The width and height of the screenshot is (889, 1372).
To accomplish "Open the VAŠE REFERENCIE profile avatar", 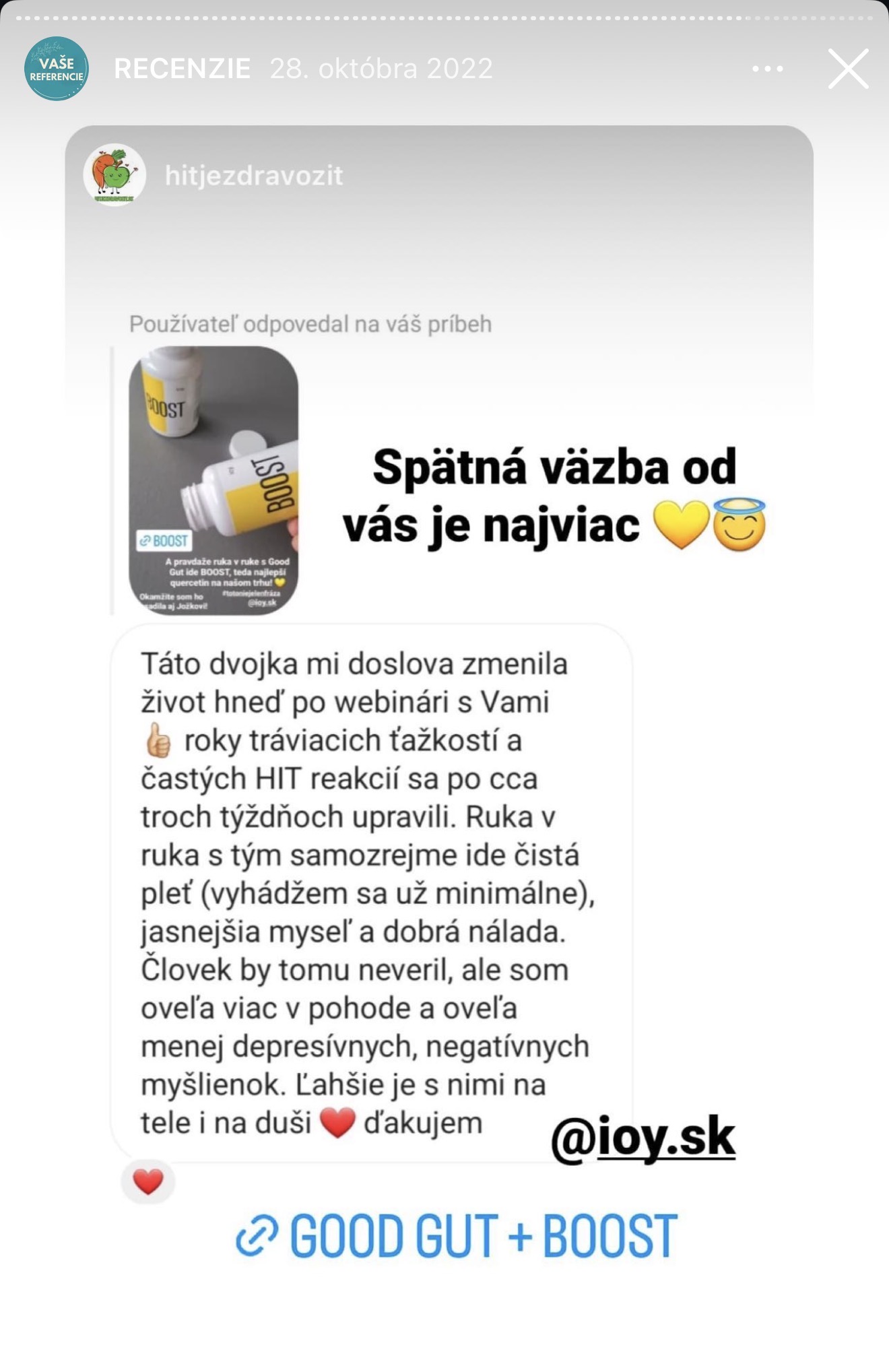I will (56, 66).
